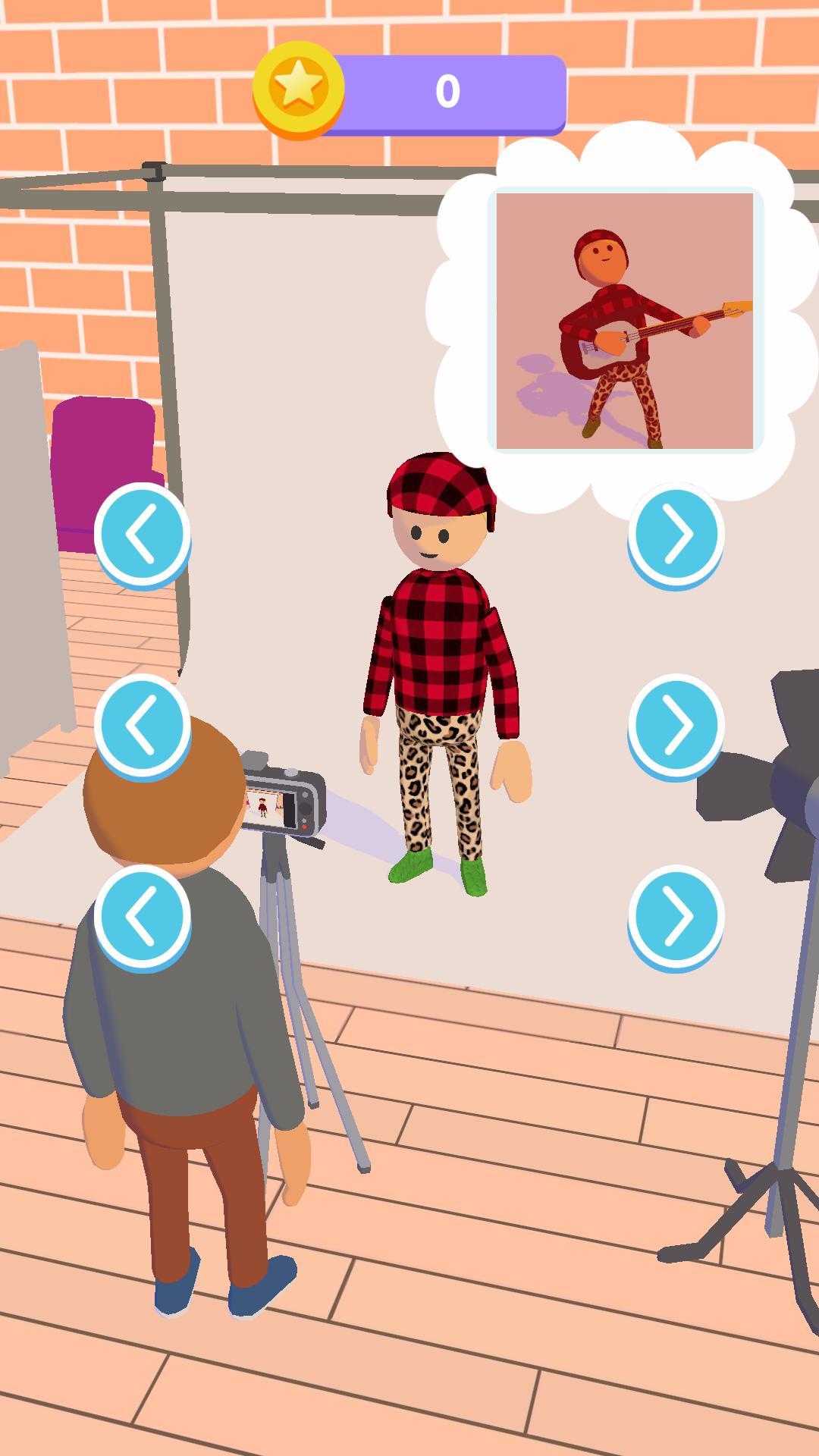This screenshot has height=1456, width=819.
Task: Select previous shirt with middle left arrow
Action: [142, 725]
